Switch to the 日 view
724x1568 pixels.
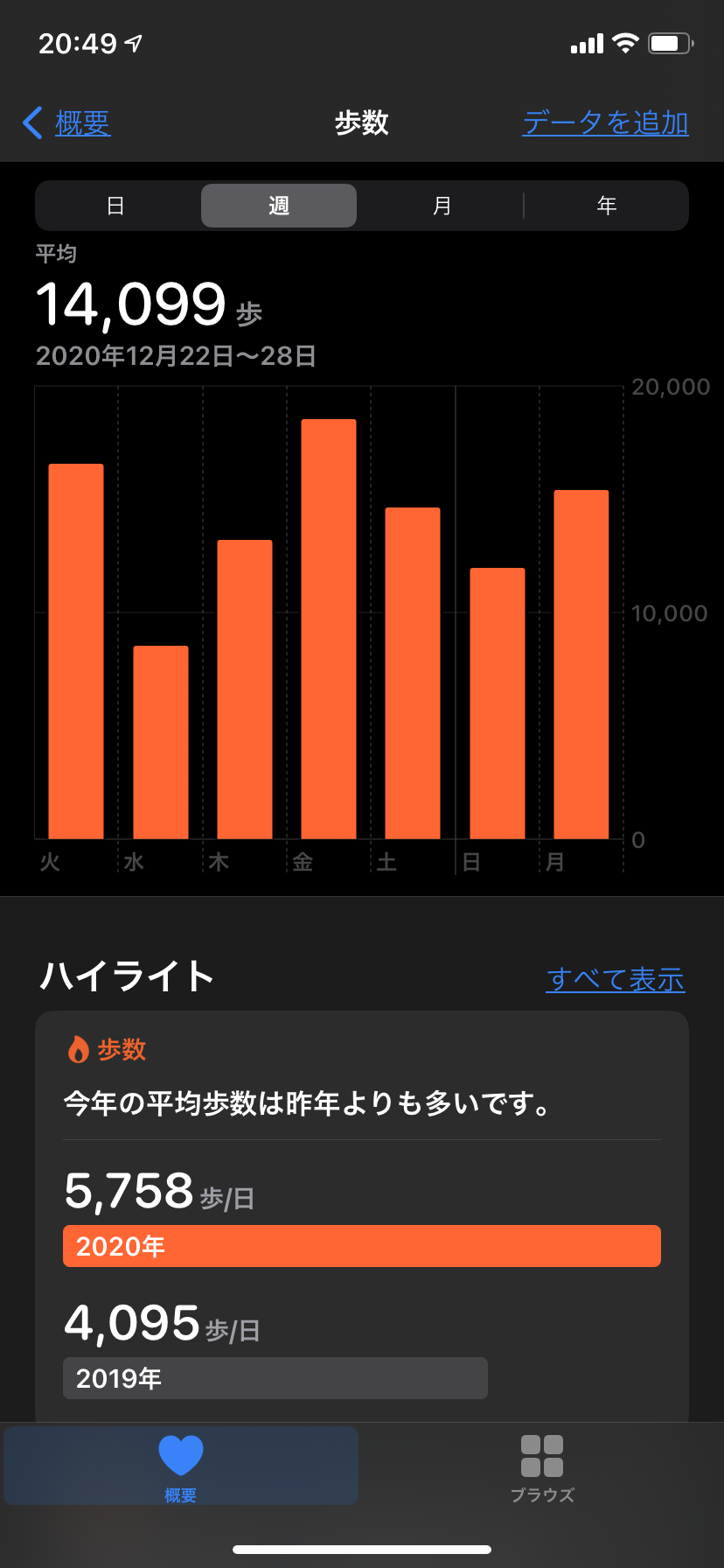tap(115, 206)
